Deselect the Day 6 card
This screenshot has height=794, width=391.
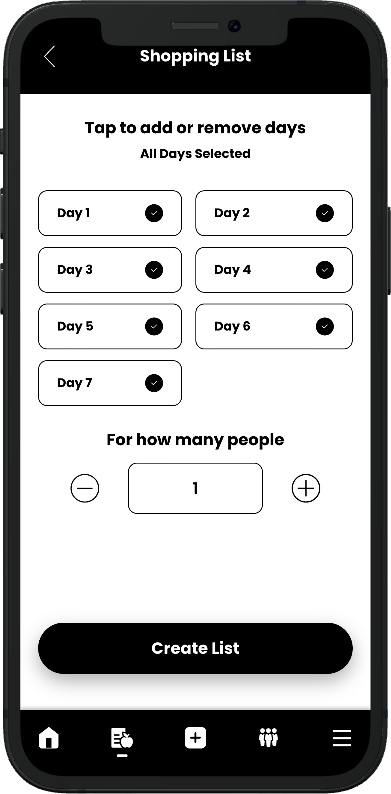click(x=274, y=327)
